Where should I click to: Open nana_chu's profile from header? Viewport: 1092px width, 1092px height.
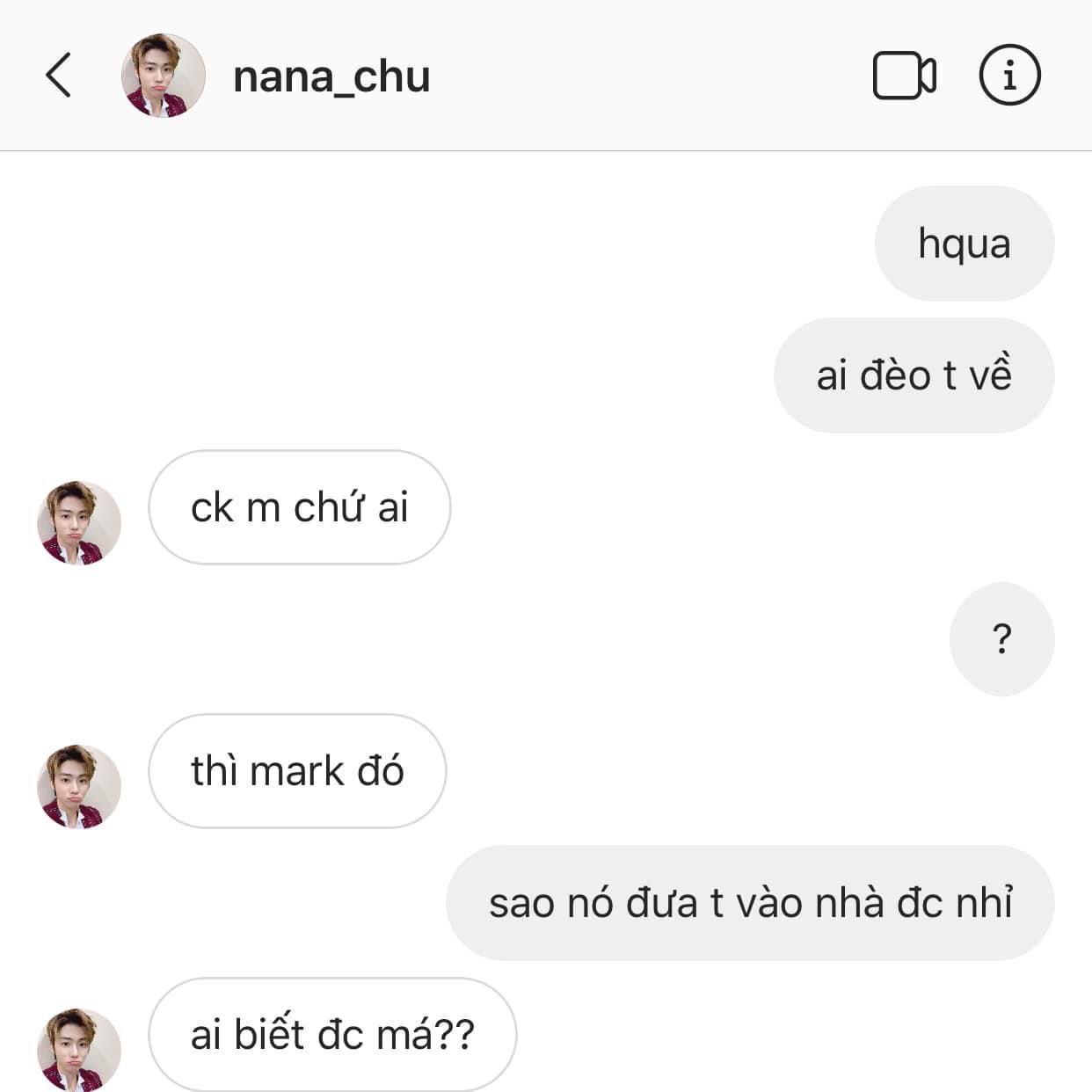coord(331,76)
